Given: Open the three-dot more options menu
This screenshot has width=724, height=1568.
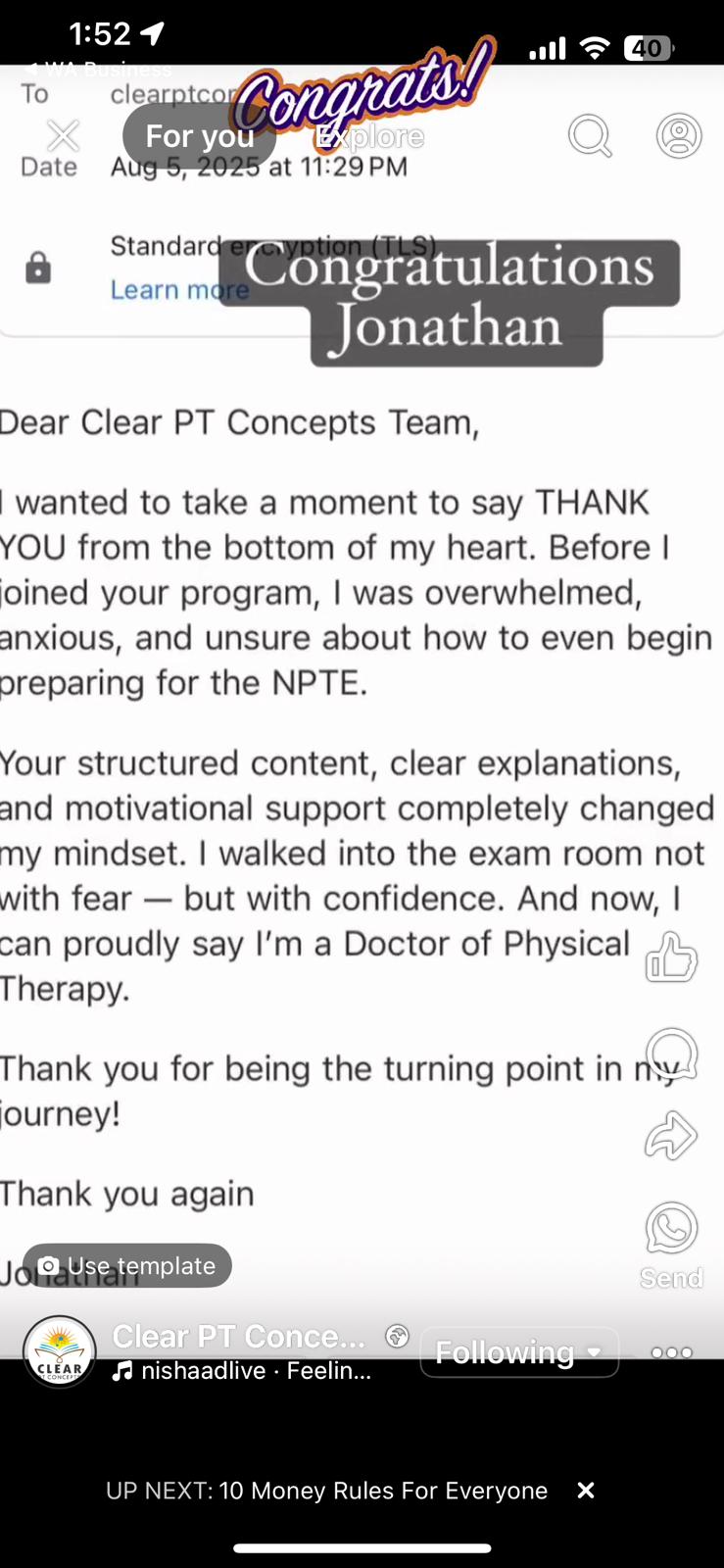Looking at the screenshot, I should click(672, 1352).
